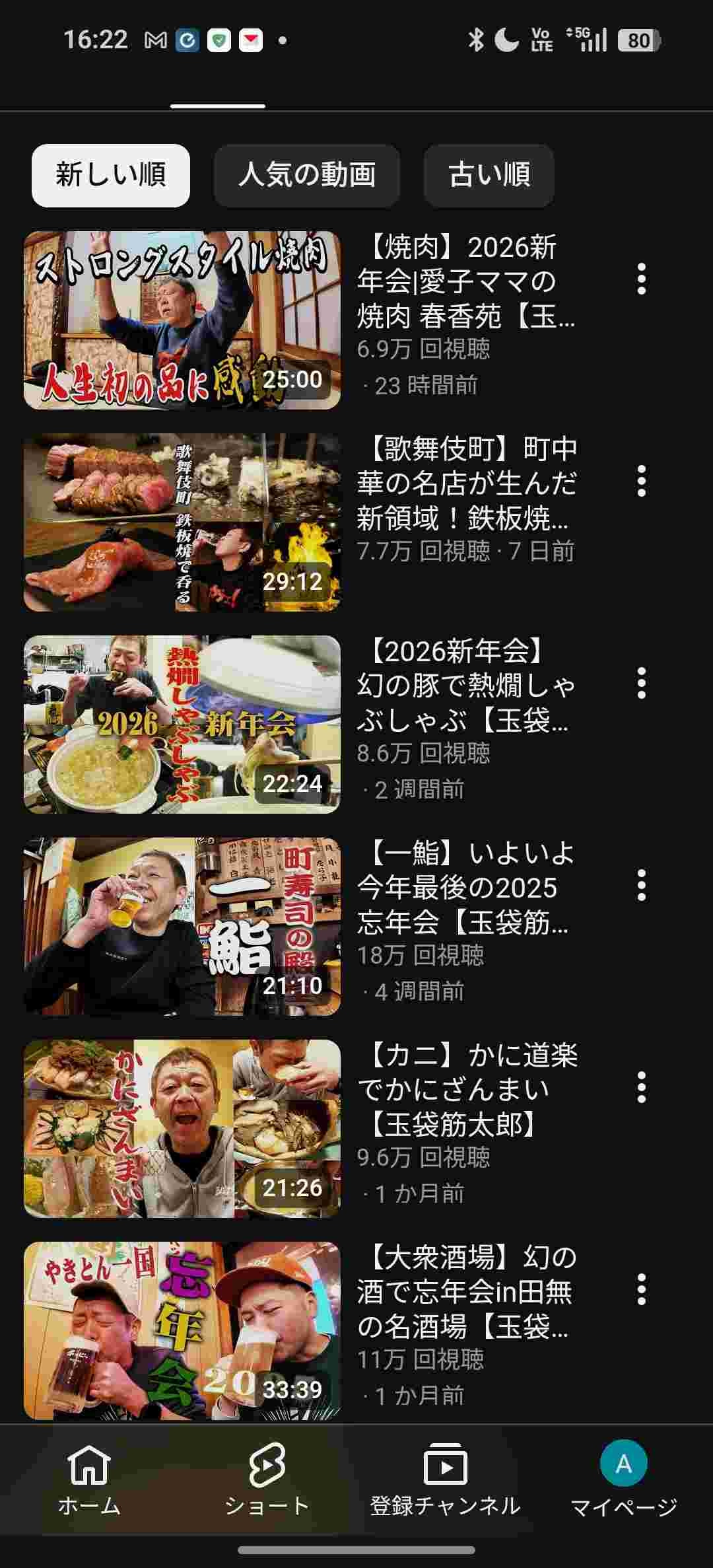Play the 【一鮨】今年最後の2025忘年会 video
Screen dimensions: 713x1568
[182, 927]
